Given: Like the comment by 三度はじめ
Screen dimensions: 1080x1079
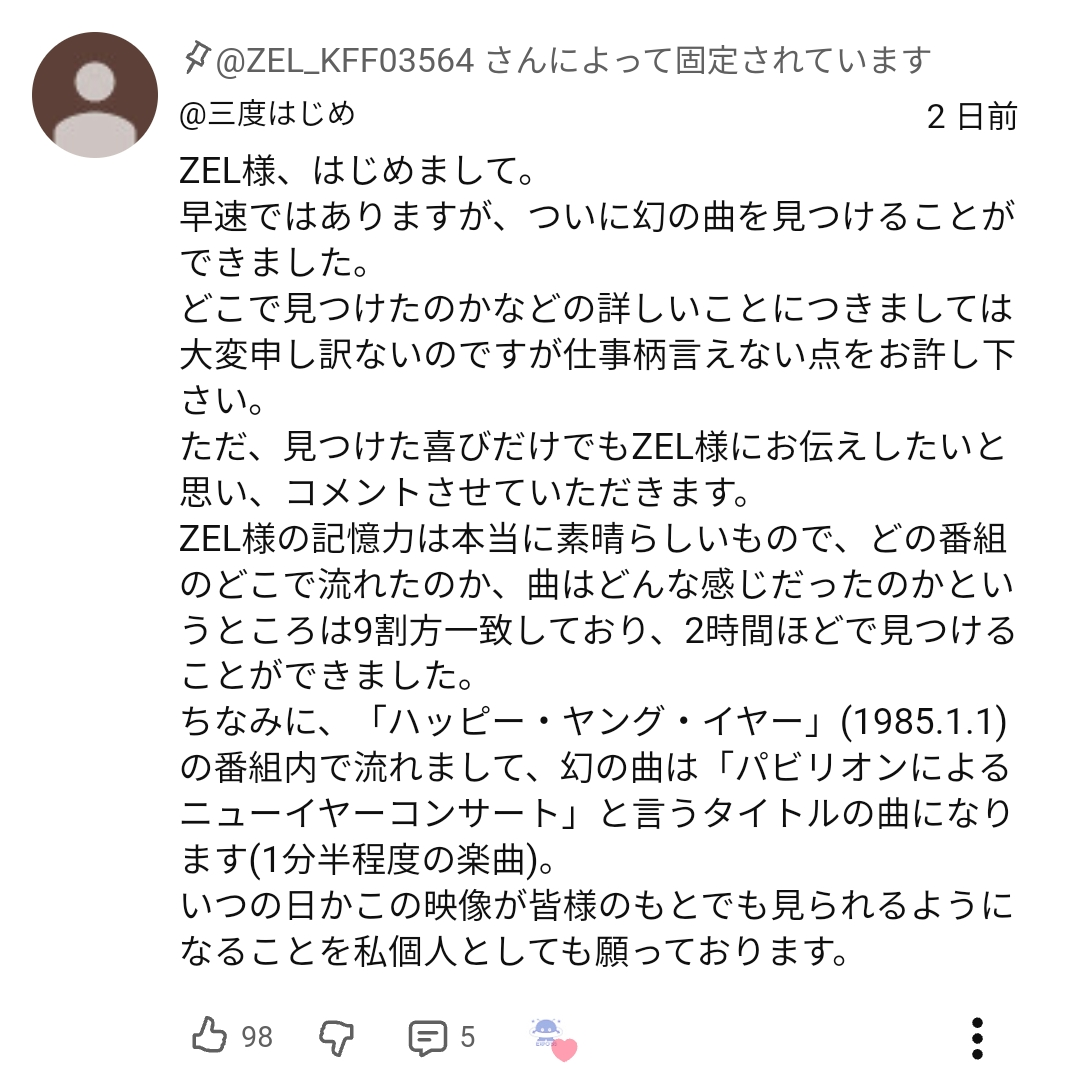Looking at the screenshot, I should [210, 1036].
